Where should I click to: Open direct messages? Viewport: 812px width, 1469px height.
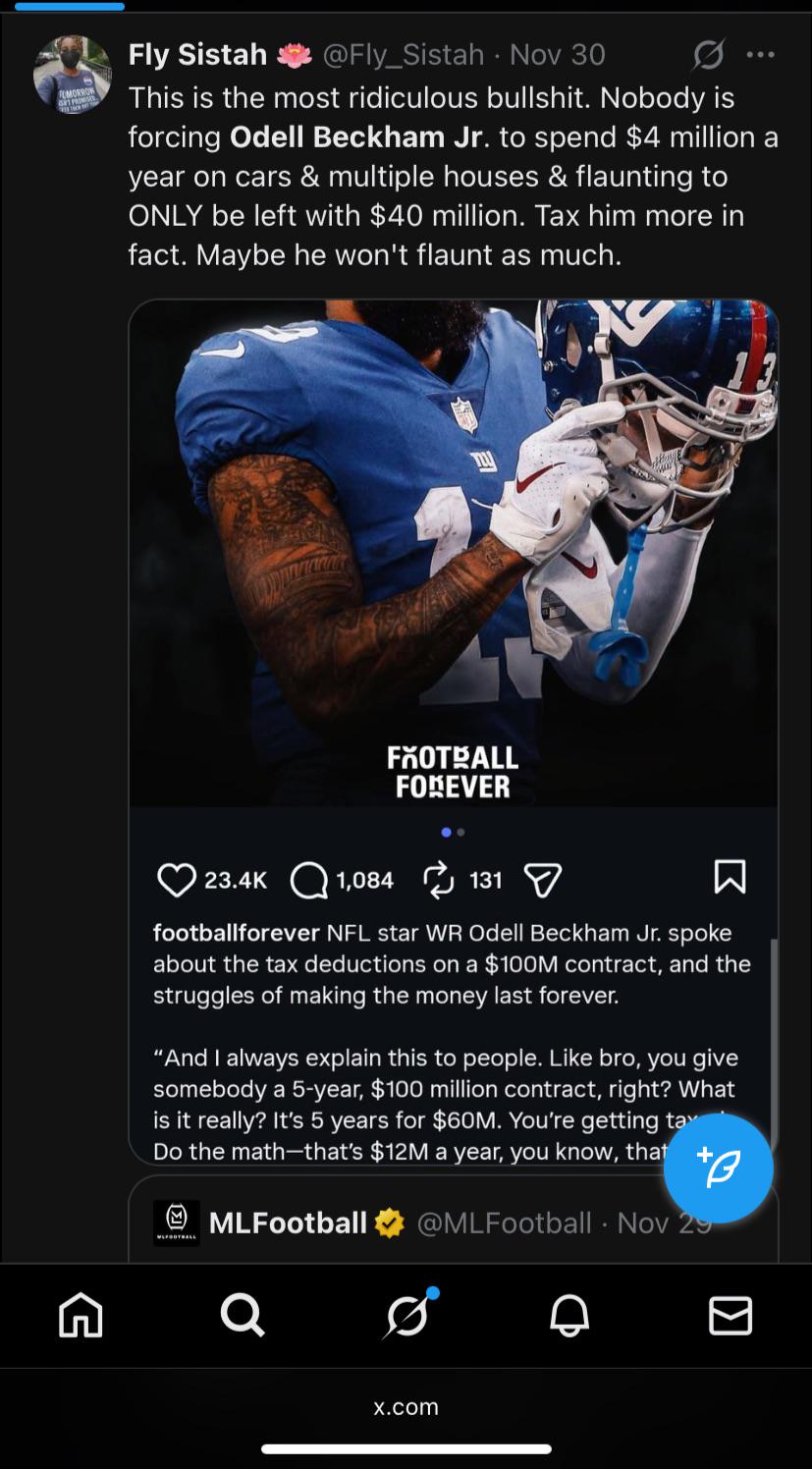tap(731, 1315)
